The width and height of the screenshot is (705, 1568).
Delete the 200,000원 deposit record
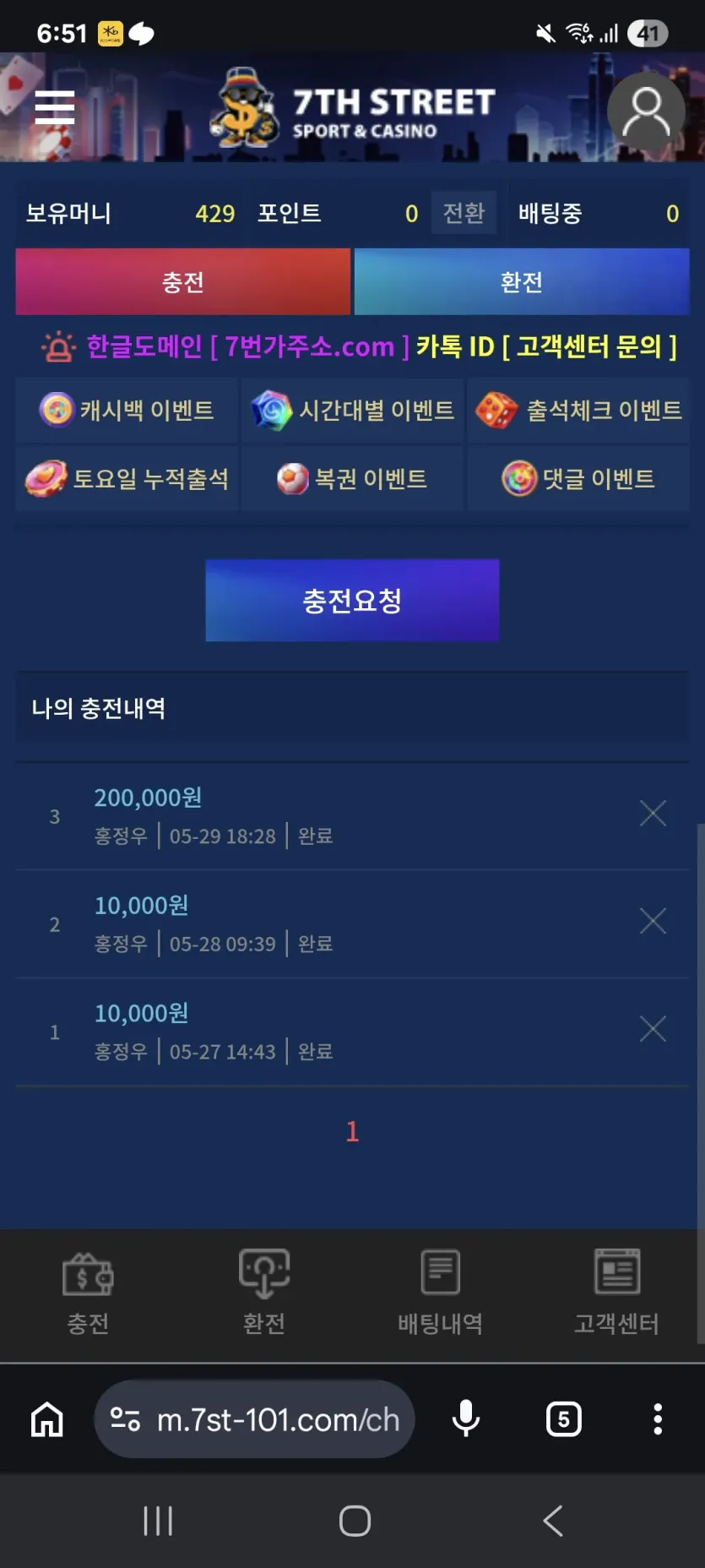(653, 814)
